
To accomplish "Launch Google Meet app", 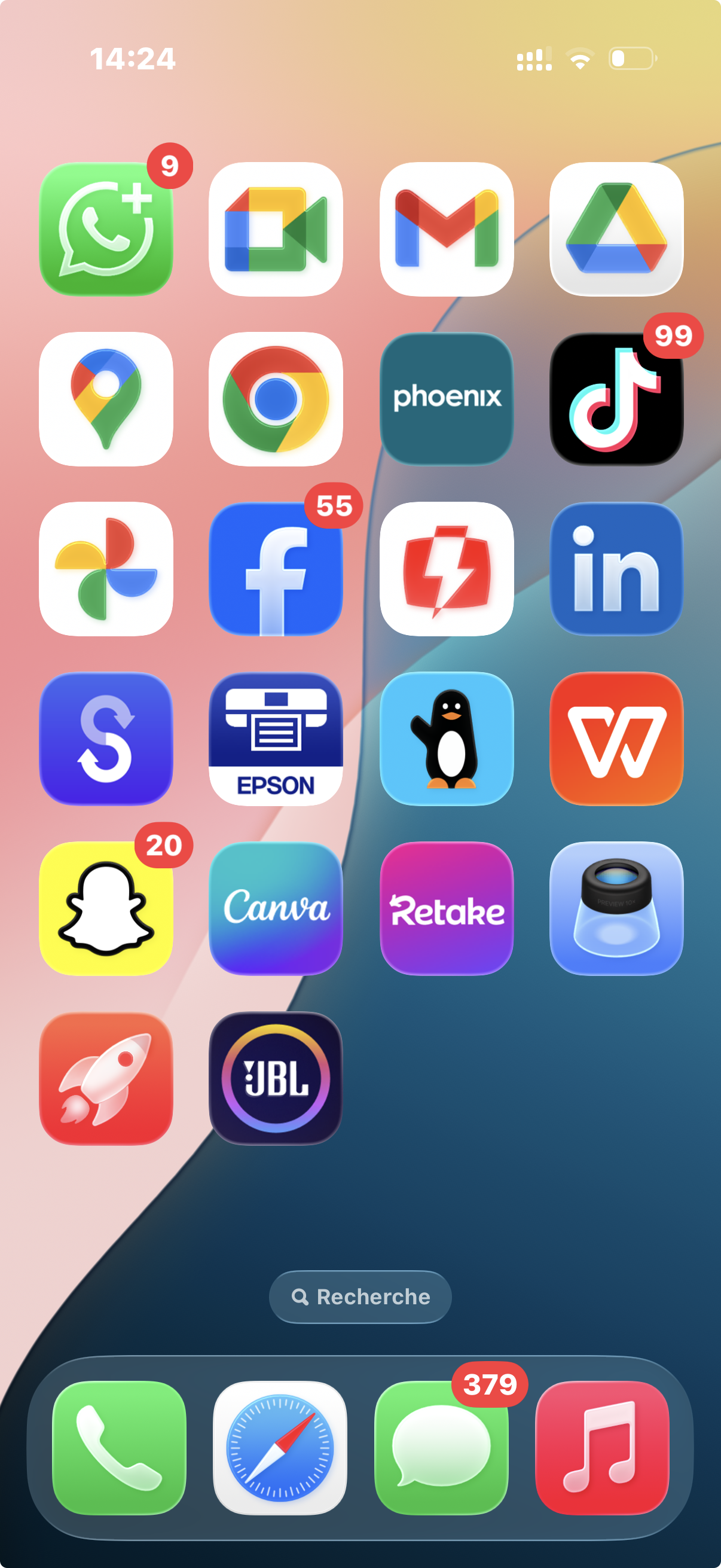I will (276, 229).
